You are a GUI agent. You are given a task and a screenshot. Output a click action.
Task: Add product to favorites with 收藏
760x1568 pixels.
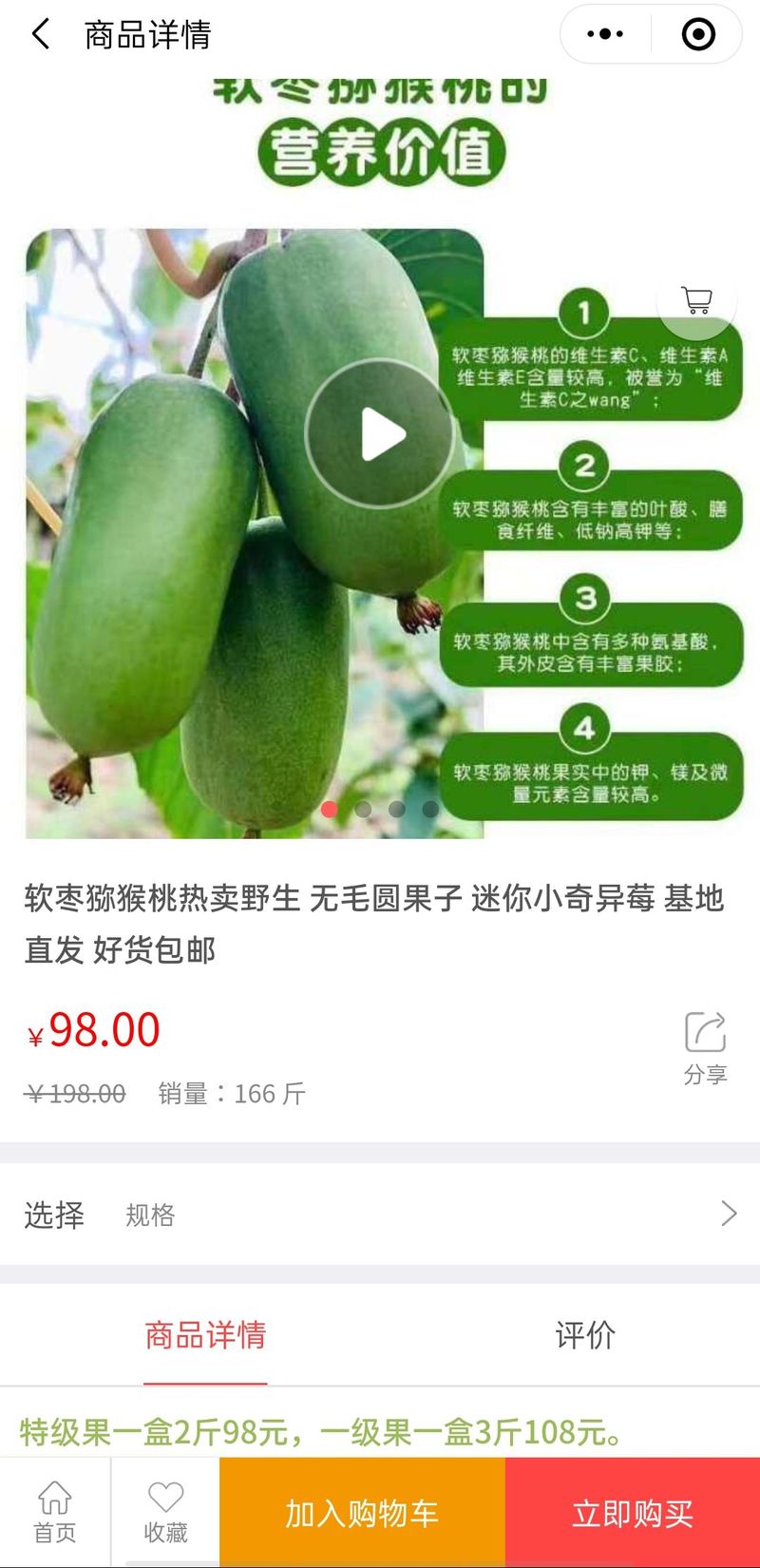(x=165, y=1512)
